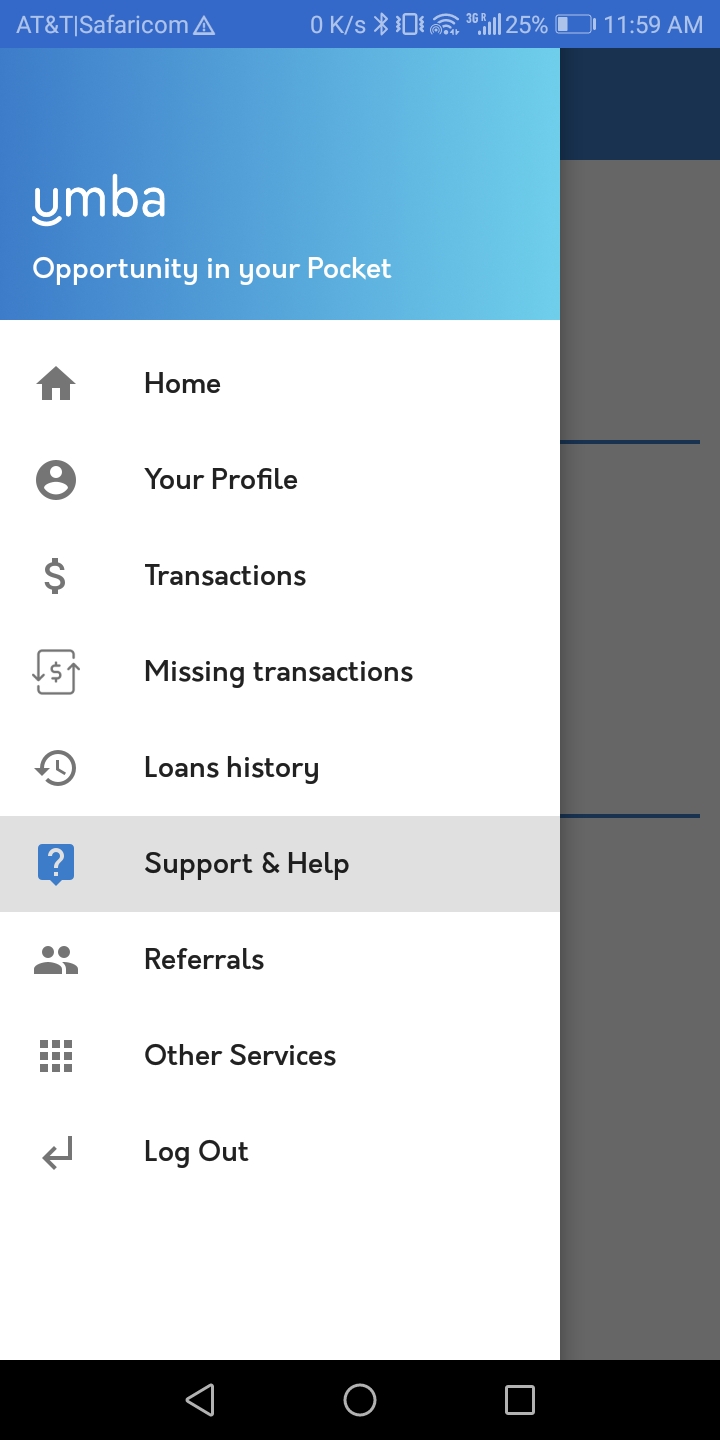Select Support & Help

click(280, 864)
